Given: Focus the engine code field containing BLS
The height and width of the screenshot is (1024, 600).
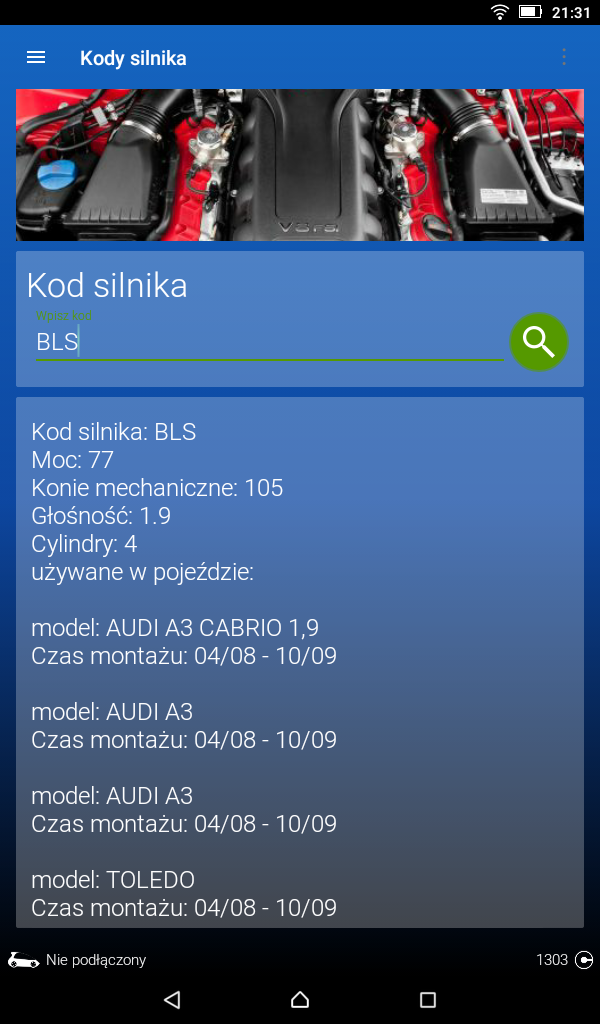Looking at the screenshot, I should (x=268, y=342).
